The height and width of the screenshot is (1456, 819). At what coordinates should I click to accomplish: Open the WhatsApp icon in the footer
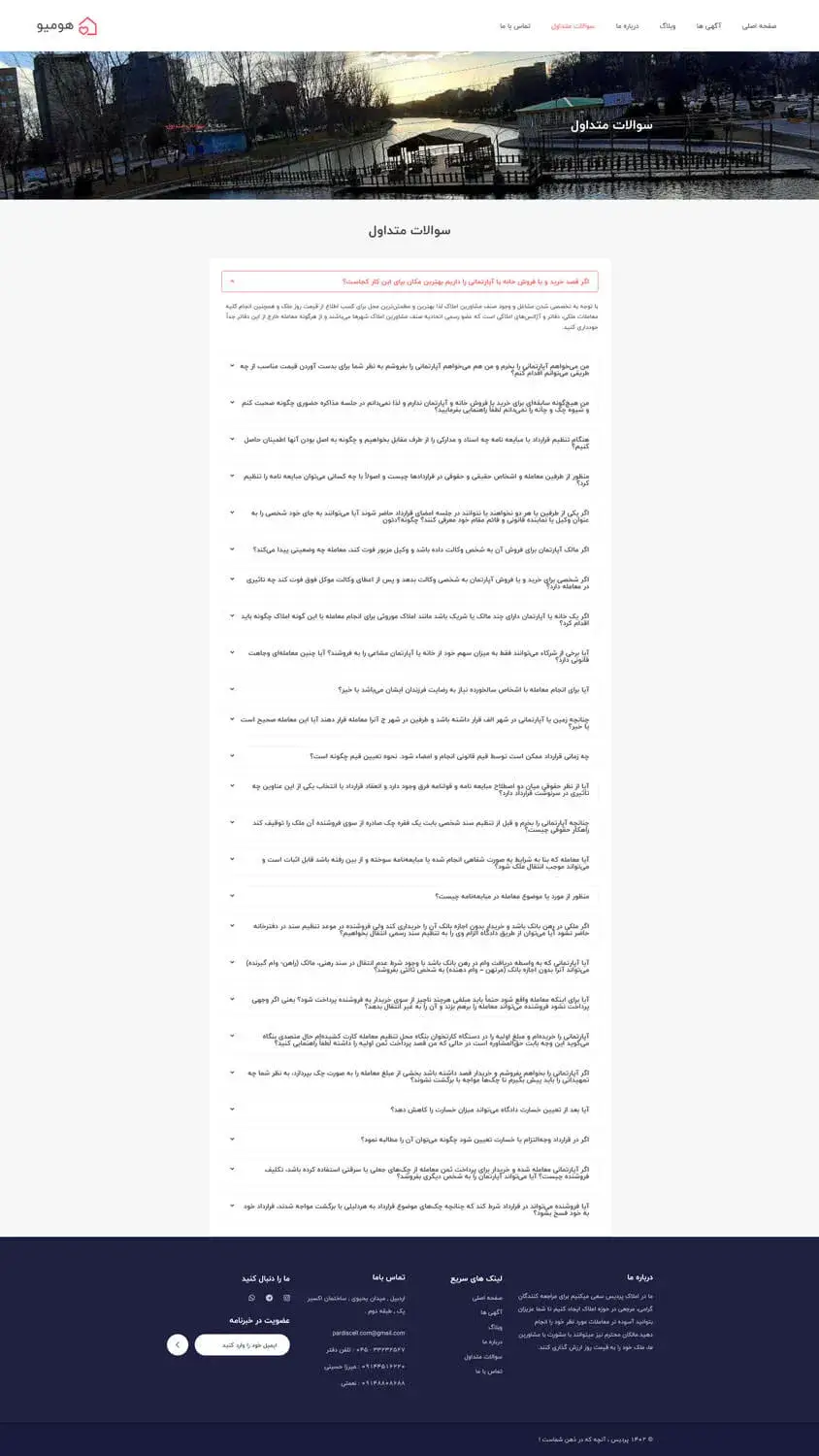coord(251,1298)
